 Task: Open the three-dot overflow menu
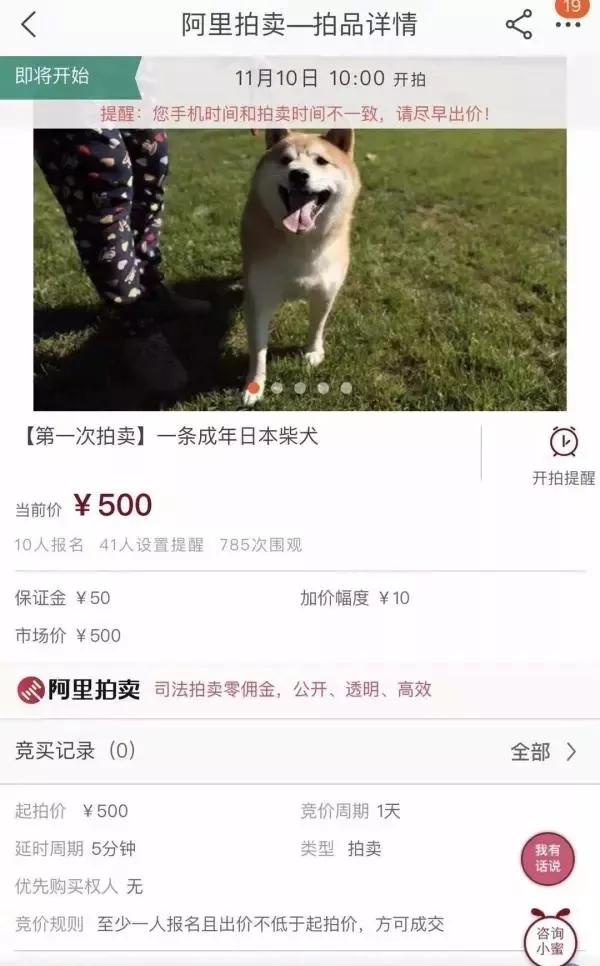pyautogui.click(x=568, y=26)
